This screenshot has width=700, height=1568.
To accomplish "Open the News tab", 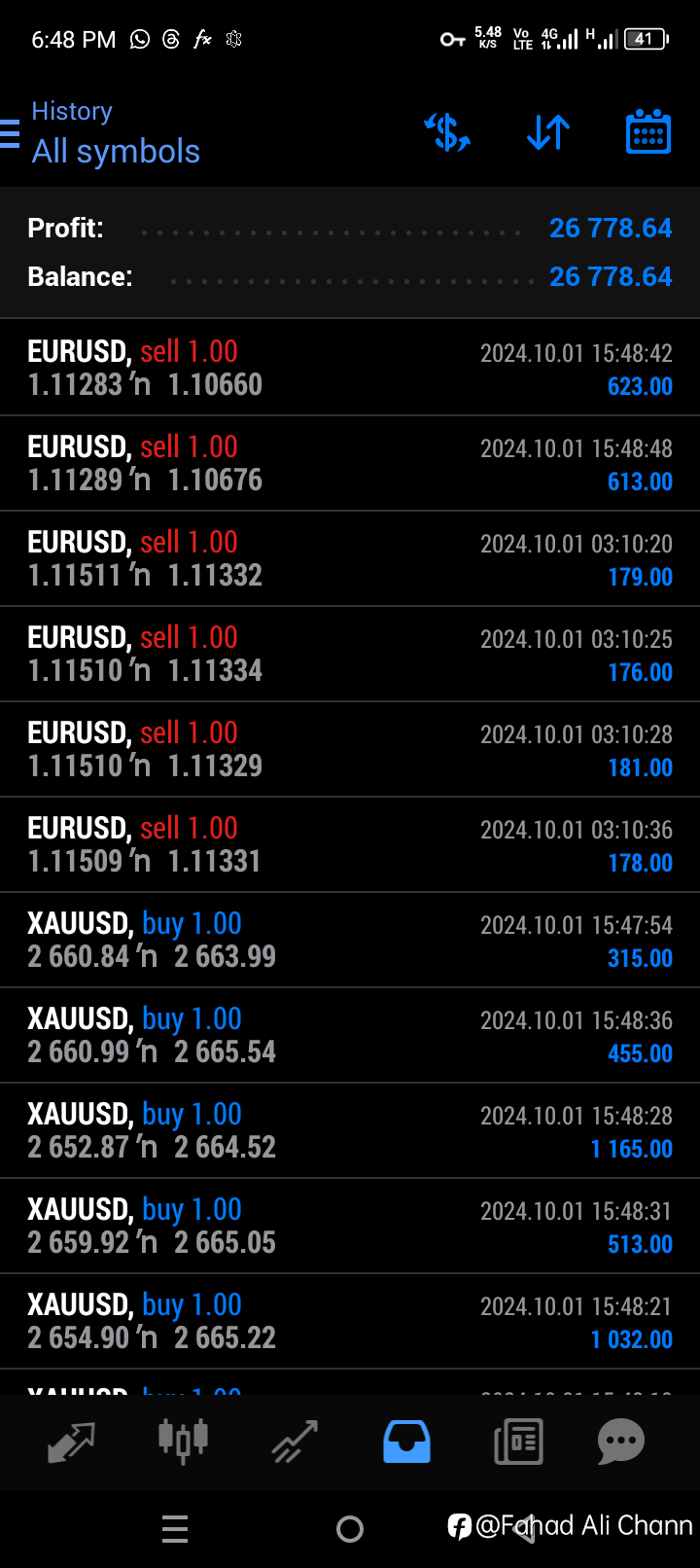I will pyautogui.click(x=518, y=1442).
